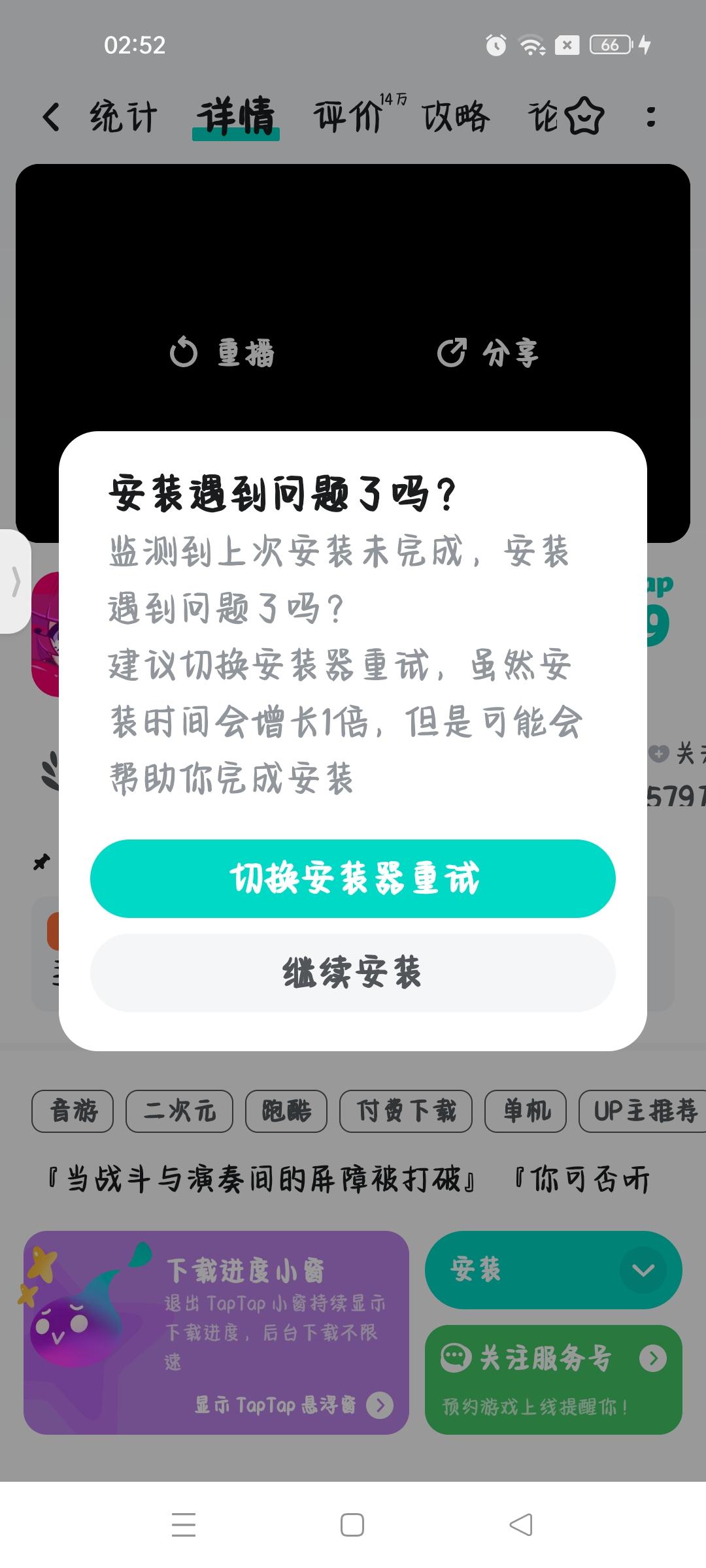Open 关注服务号 via its arrow icon

point(654,1358)
